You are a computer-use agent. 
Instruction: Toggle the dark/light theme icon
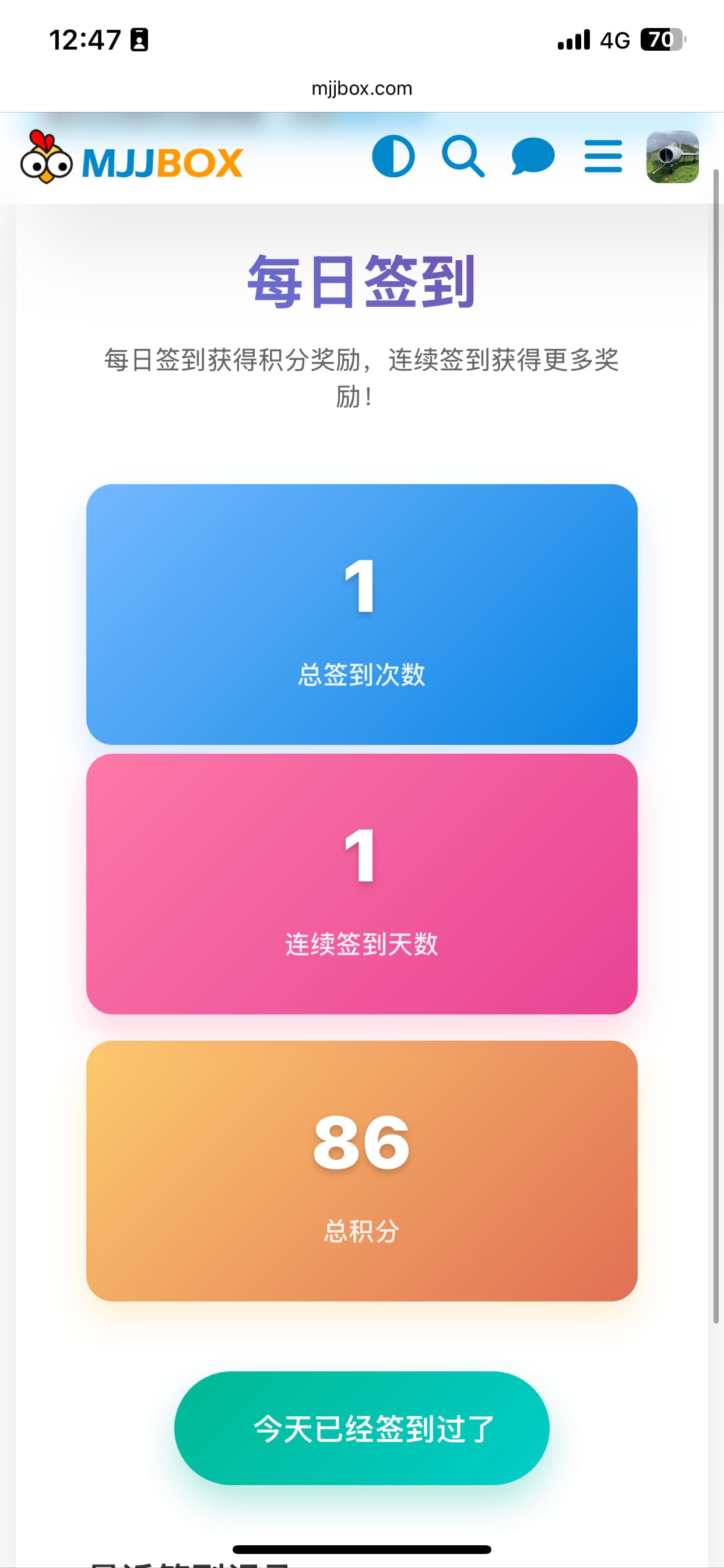pyautogui.click(x=393, y=156)
